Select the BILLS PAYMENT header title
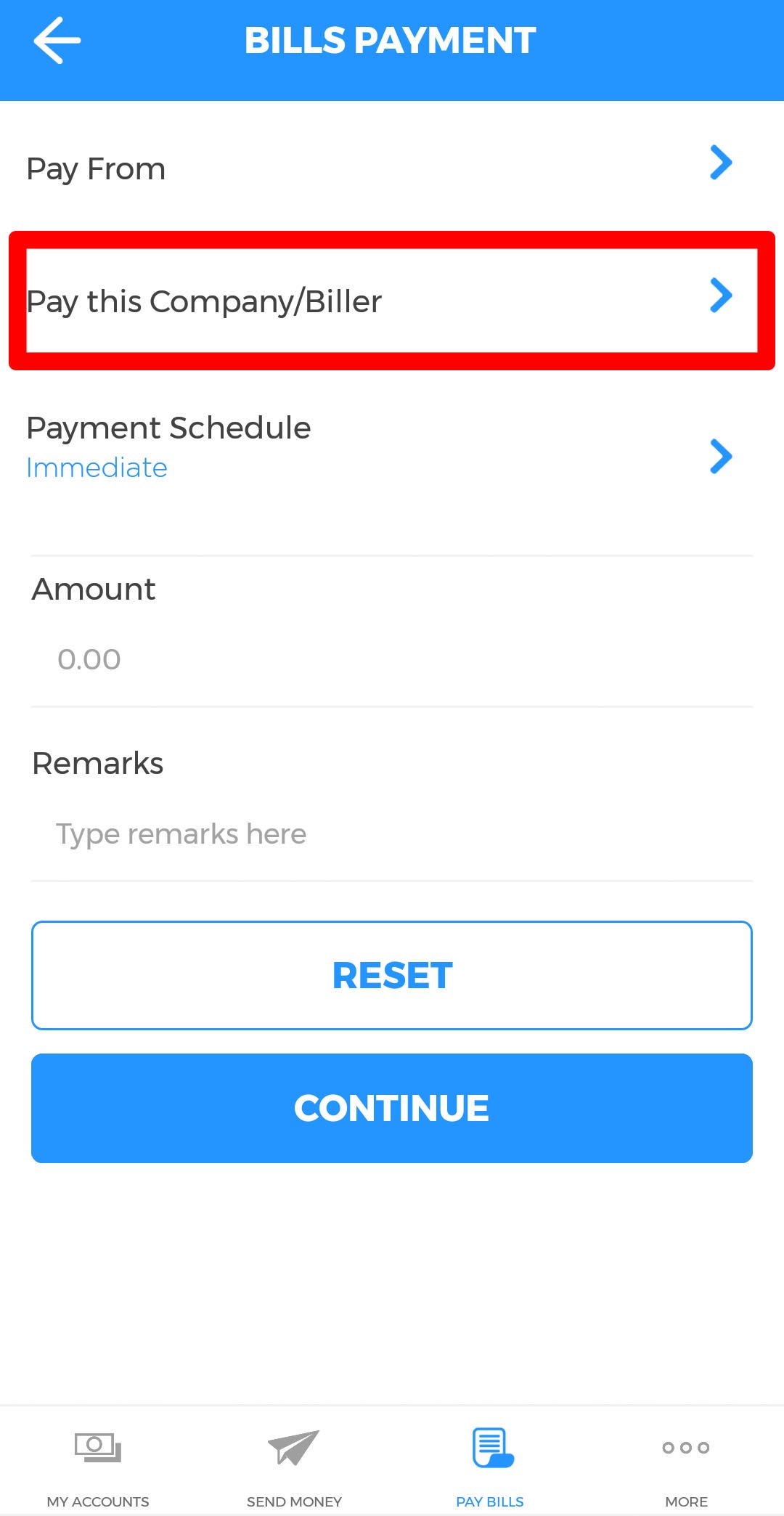 (391, 40)
